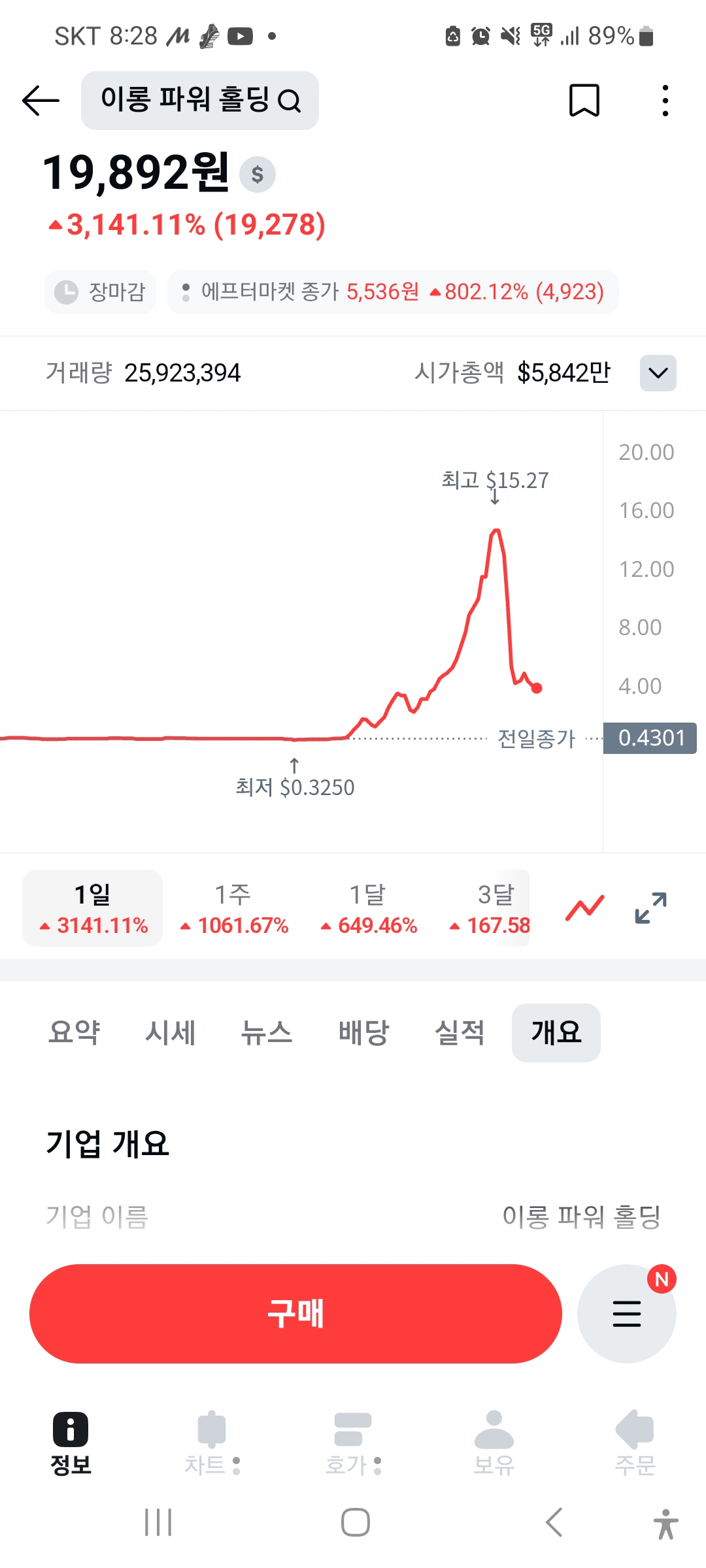This screenshot has width=706, height=1568.
Task: Open stock search for 이롱 파워 홀딩
Action: tap(199, 101)
